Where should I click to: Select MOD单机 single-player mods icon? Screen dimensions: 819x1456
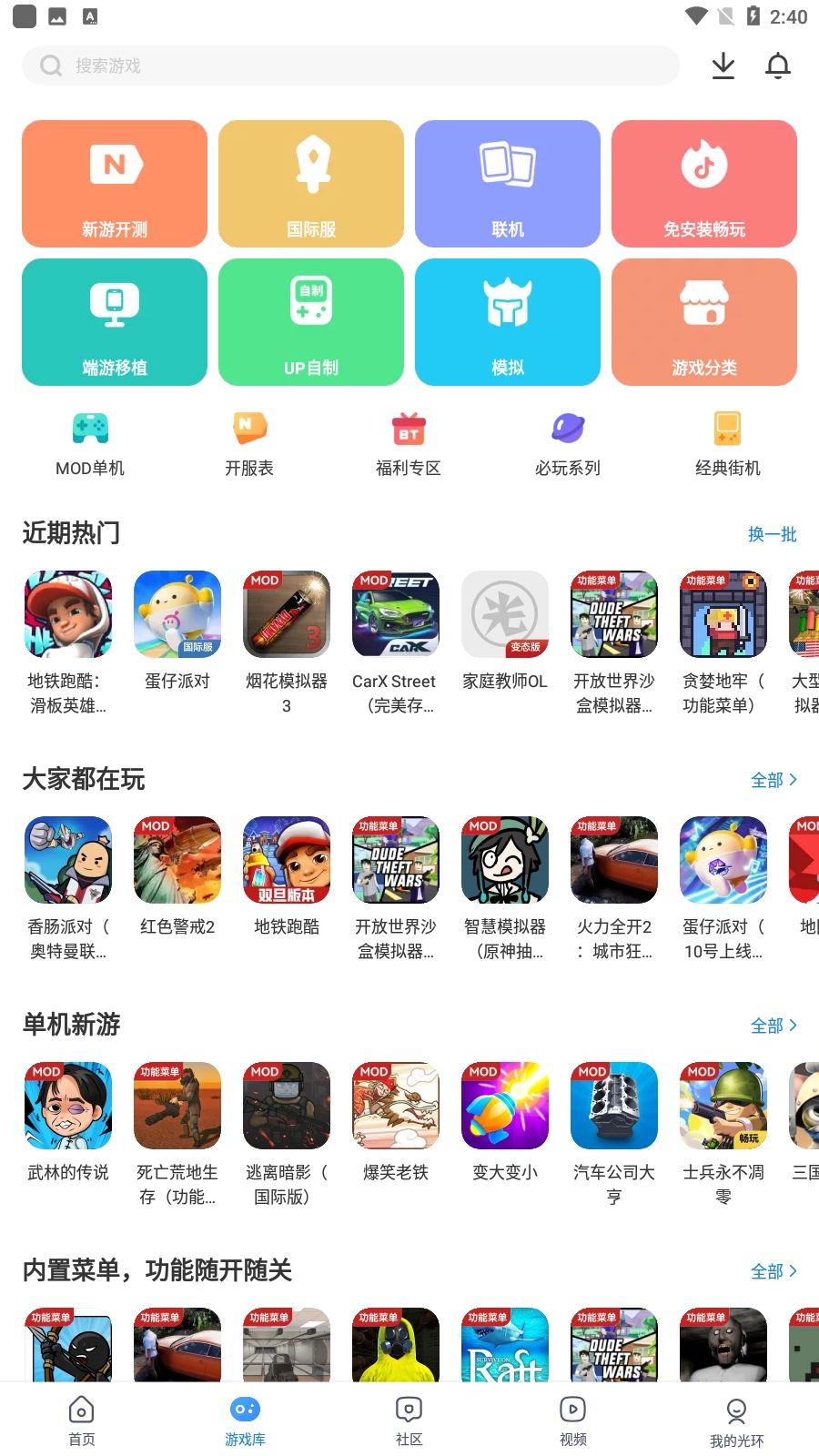pyautogui.click(x=88, y=441)
